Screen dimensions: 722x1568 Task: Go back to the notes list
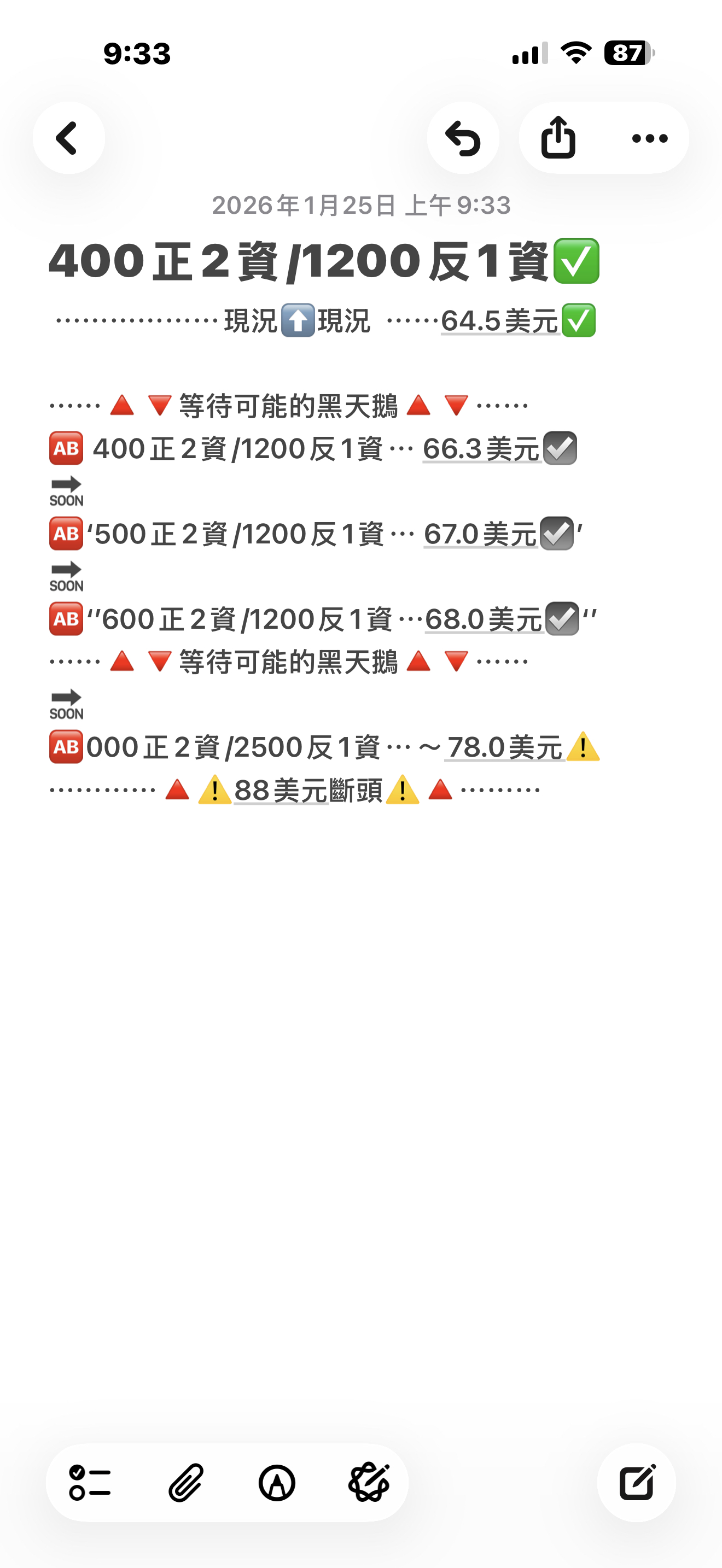coord(69,138)
